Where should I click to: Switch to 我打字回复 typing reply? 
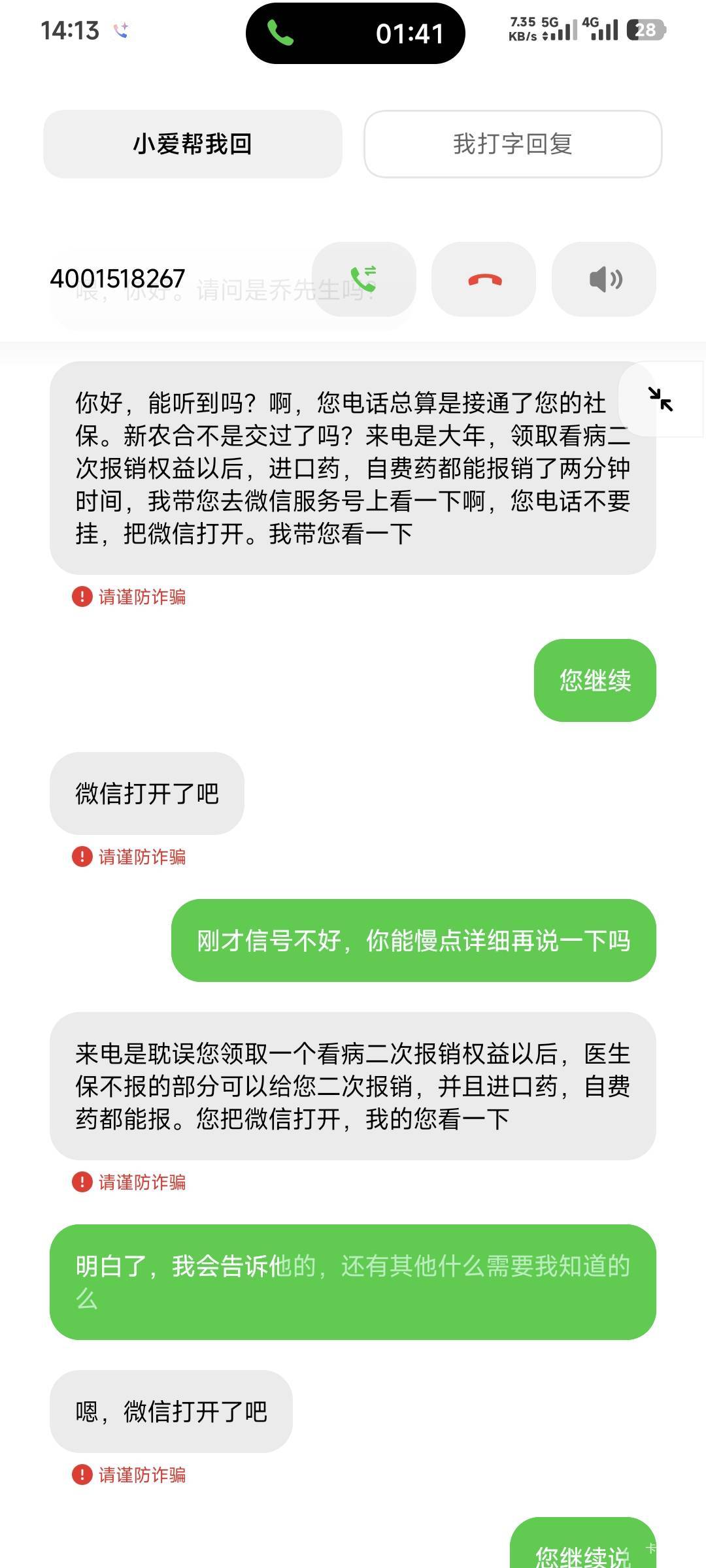tap(513, 144)
